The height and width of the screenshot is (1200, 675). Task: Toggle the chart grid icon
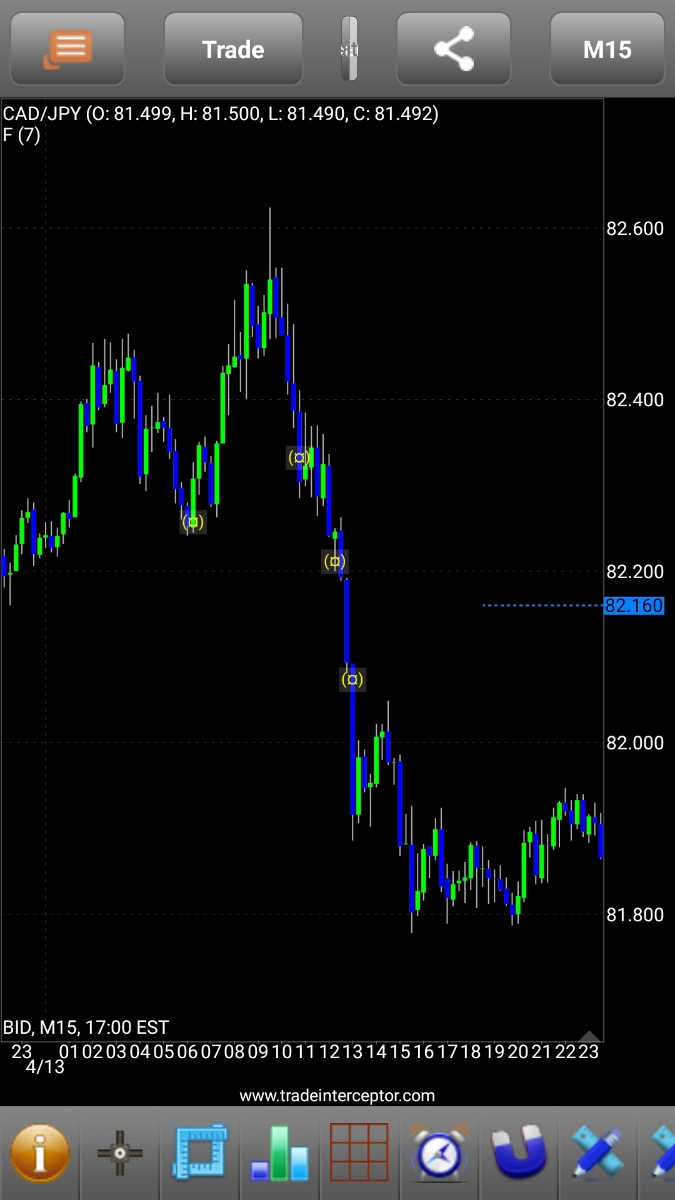click(x=359, y=1153)
